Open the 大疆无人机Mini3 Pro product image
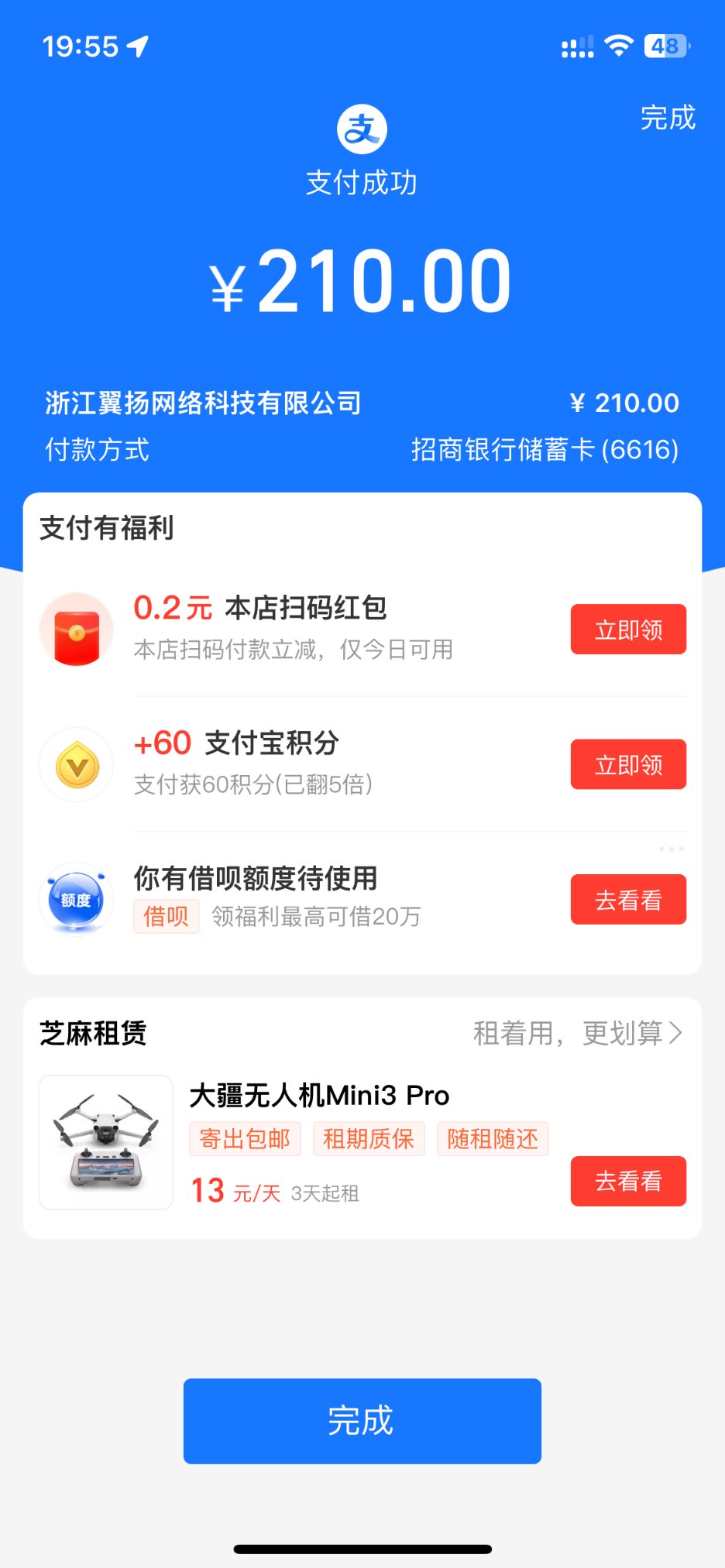Viewport: 725px width, 1568px height. click(x=106, y=1142)
